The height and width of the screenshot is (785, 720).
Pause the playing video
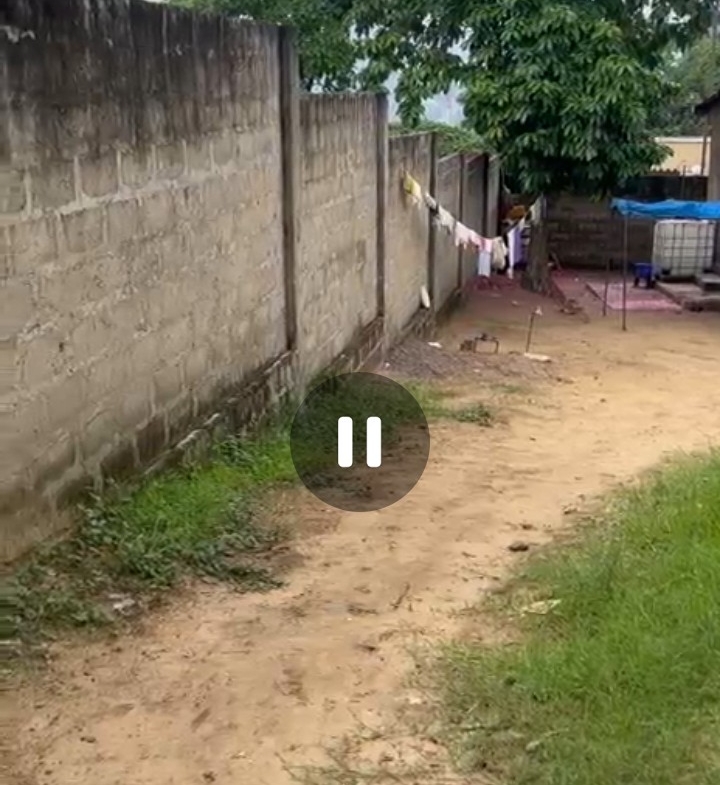359,442
